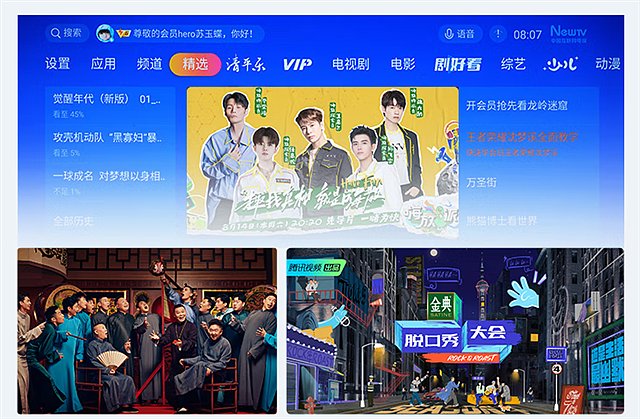Switch to the VIP tab
Viewport: 640px width, 419px height.
coord(297,64)
